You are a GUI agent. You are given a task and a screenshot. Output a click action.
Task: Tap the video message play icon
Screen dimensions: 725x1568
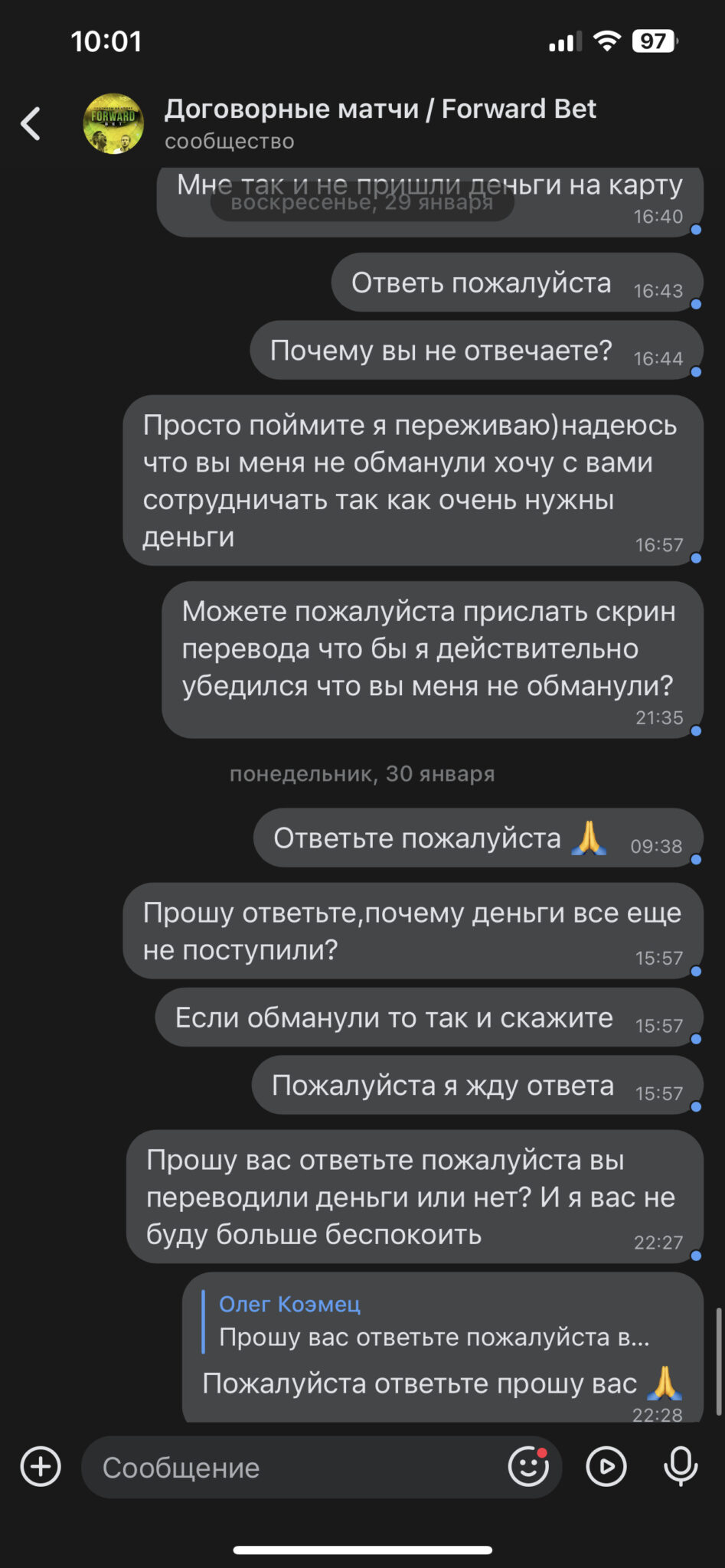[606, 1466]
